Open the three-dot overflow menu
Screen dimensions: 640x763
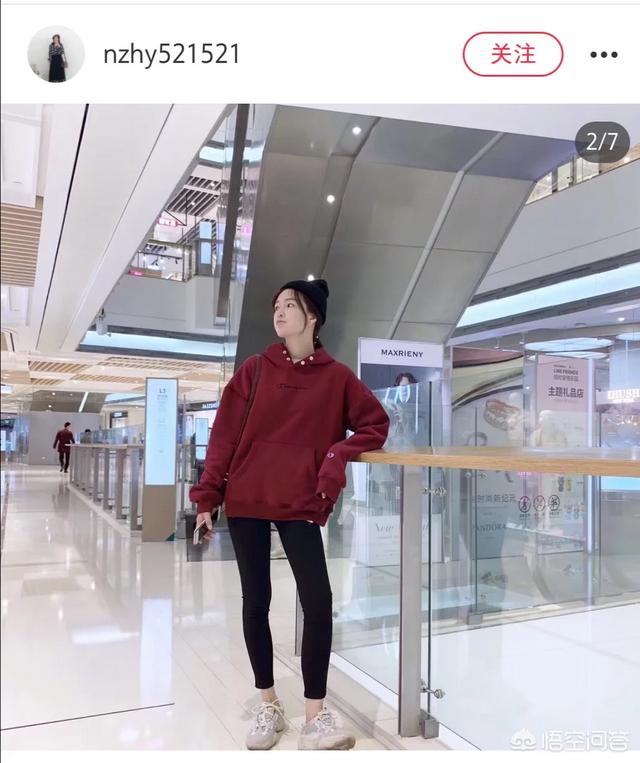click(x=603, y=55)
